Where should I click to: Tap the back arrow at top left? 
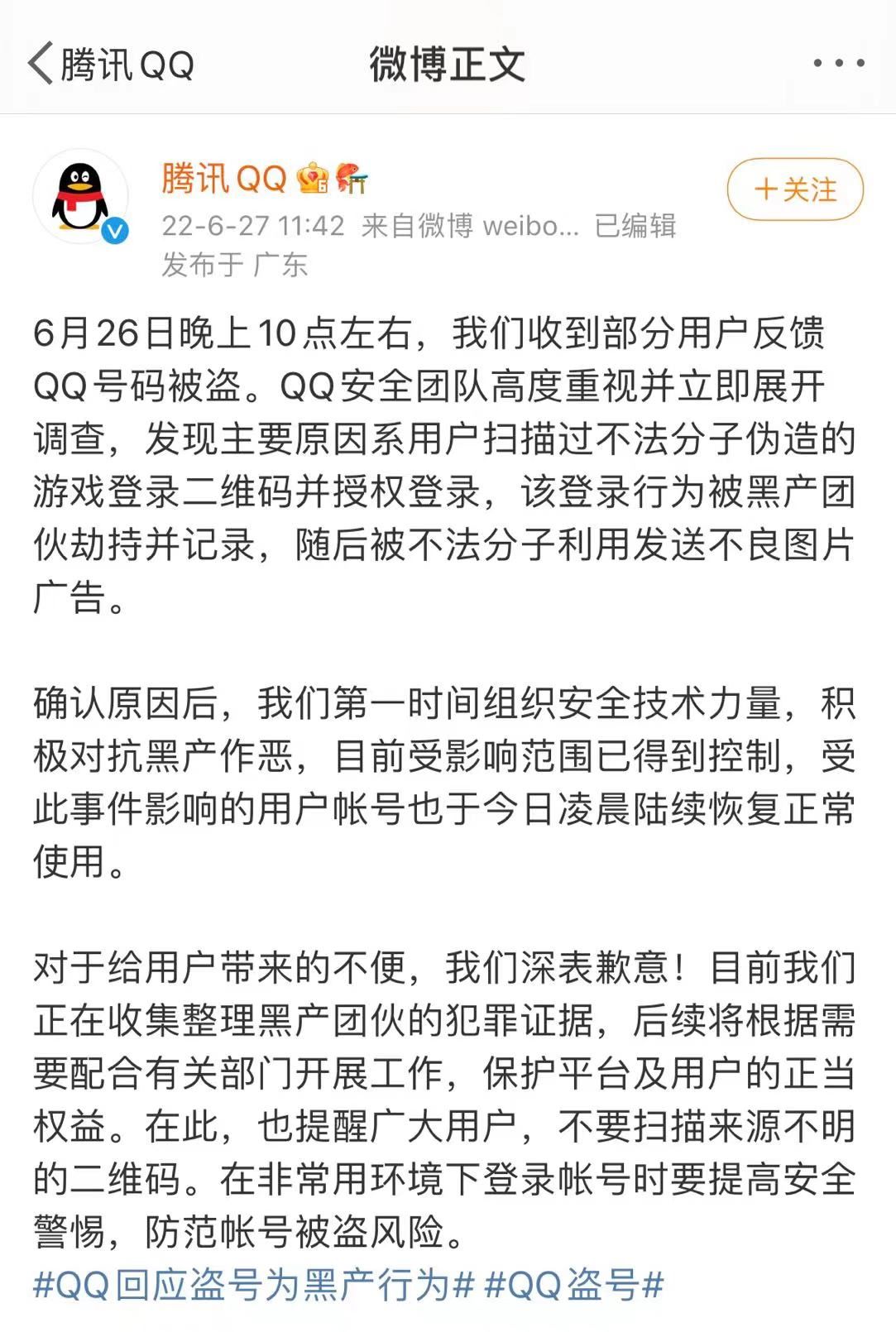coord(37,61)
